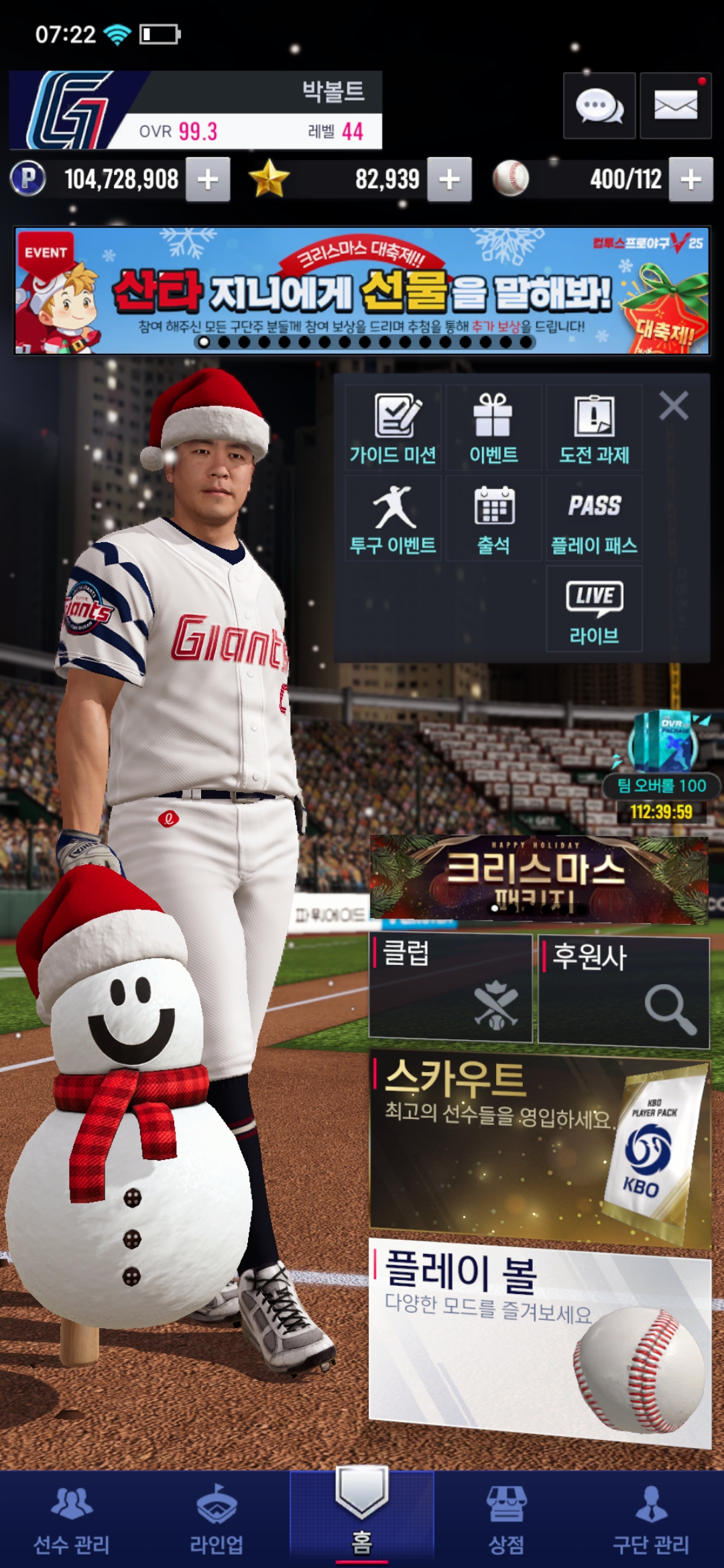
Task: Open the mailbox envelope icon
Action: point(675,106)
